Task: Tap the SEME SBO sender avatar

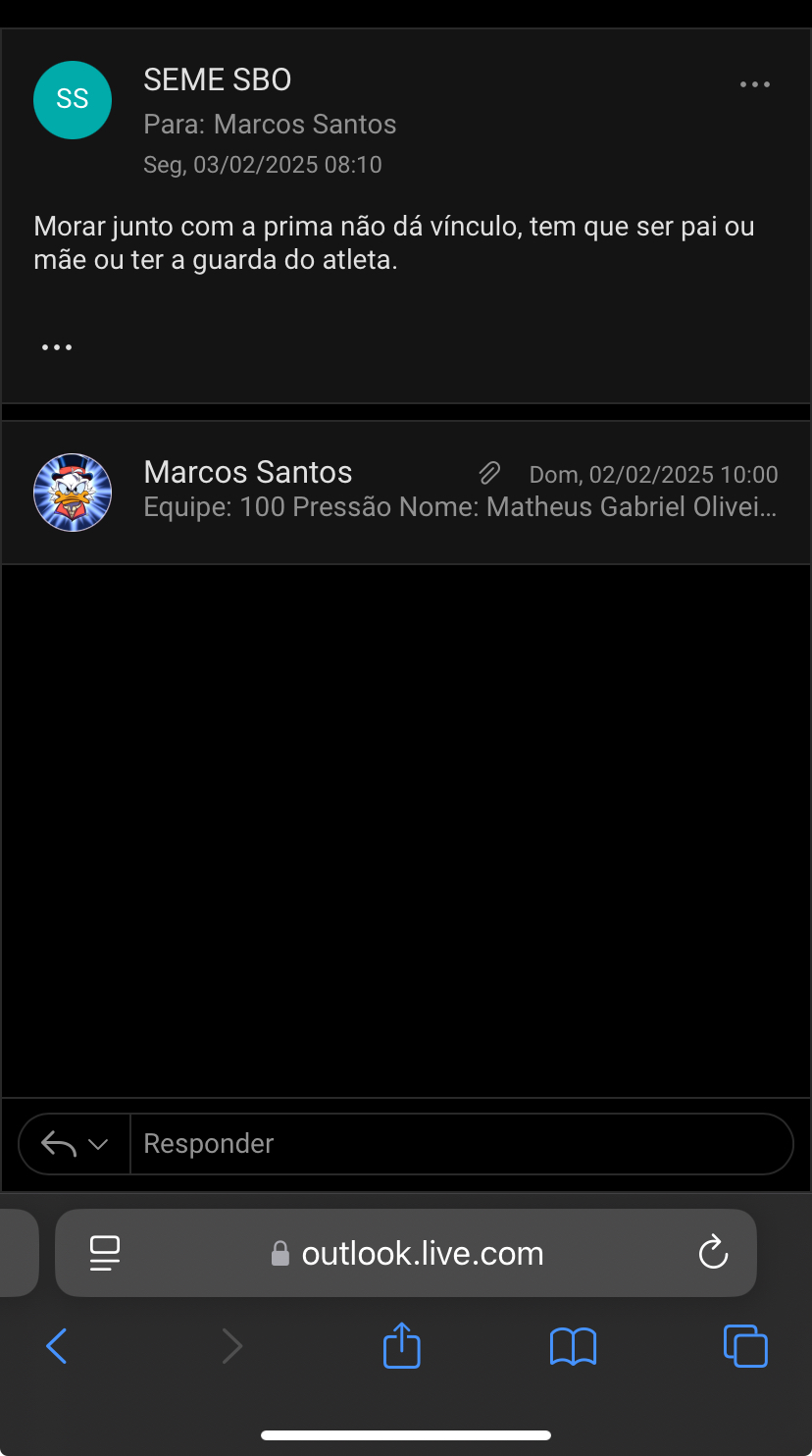Action: pyautogui.click(x=73, y=99)
